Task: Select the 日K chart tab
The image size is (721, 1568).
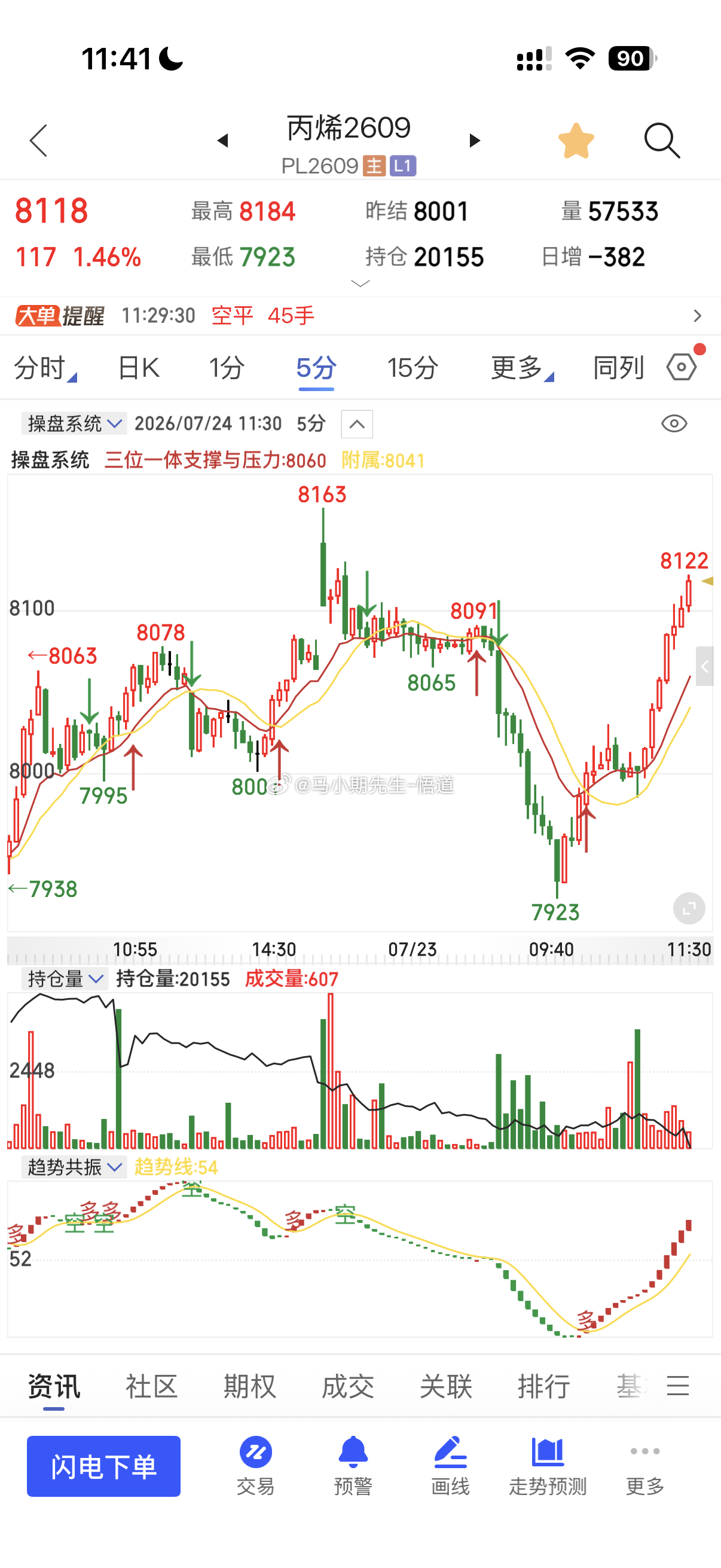Action: pyautogui.click(x=139, y=368)
